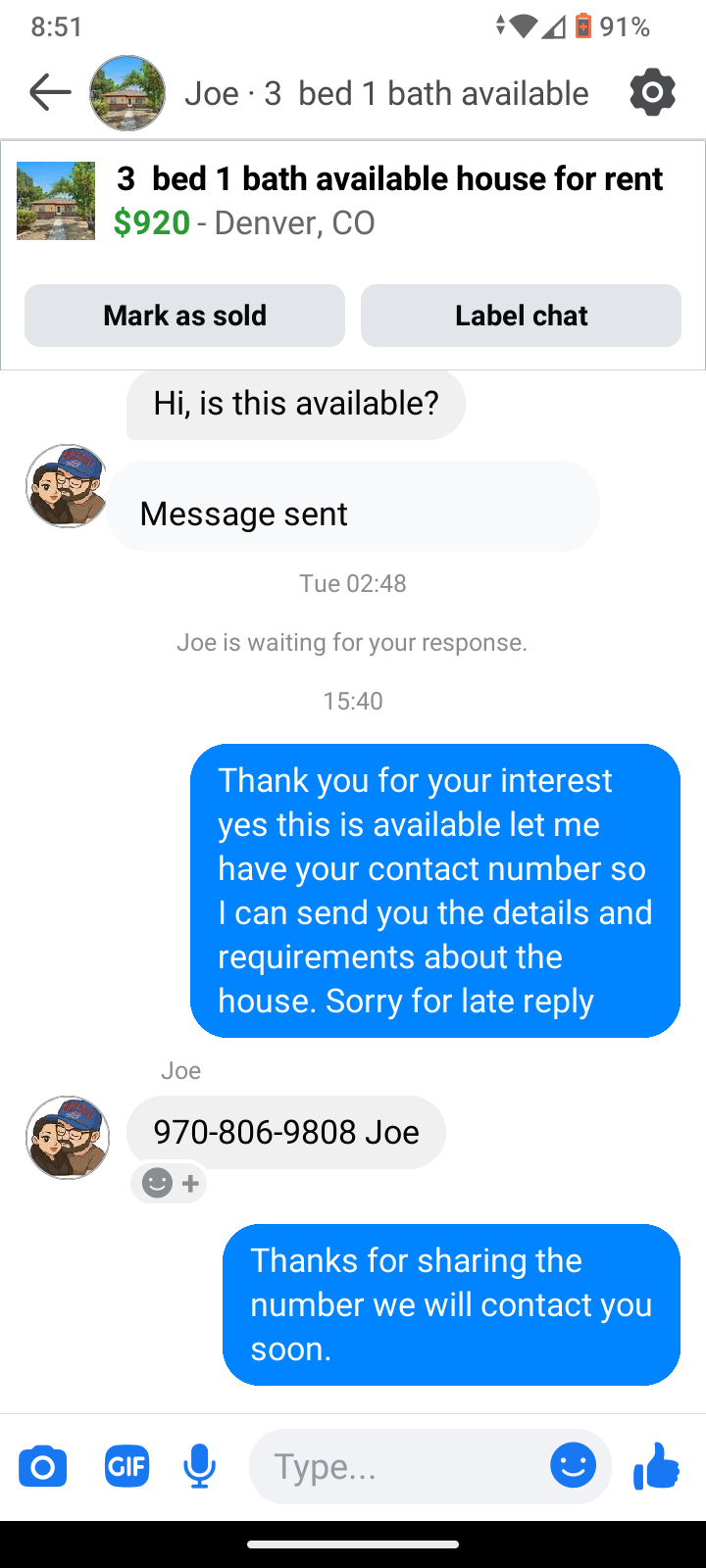View Joe's chat avatar in header
This screenshot has width=706, height=1568.
click(127, 93)
